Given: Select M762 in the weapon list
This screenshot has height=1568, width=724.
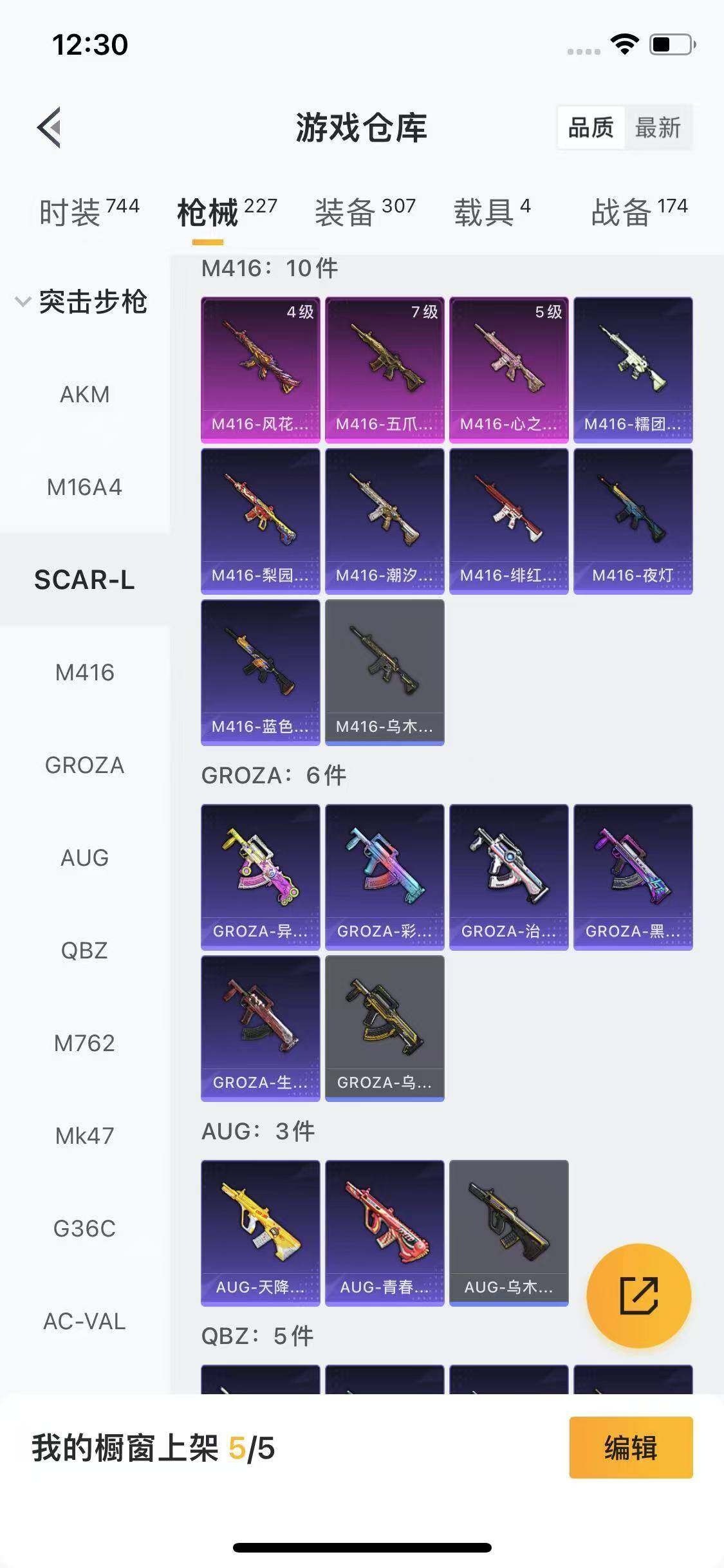Looking at the screenshot, I should click(x=84, y=1043).
